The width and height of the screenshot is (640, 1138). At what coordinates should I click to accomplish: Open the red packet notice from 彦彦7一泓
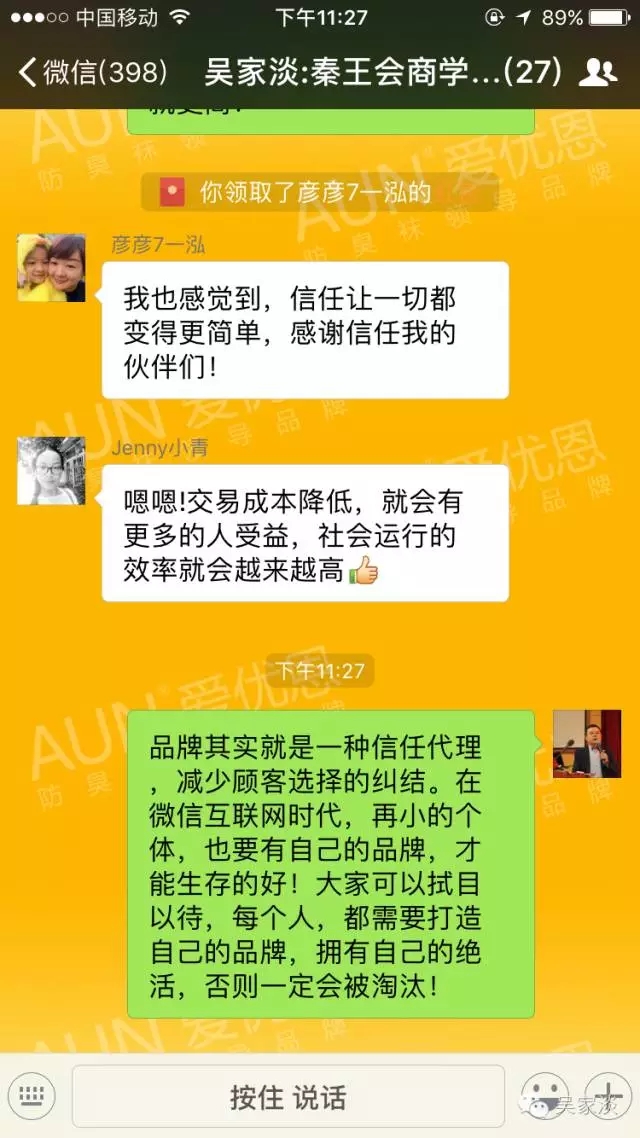(320, 192)
